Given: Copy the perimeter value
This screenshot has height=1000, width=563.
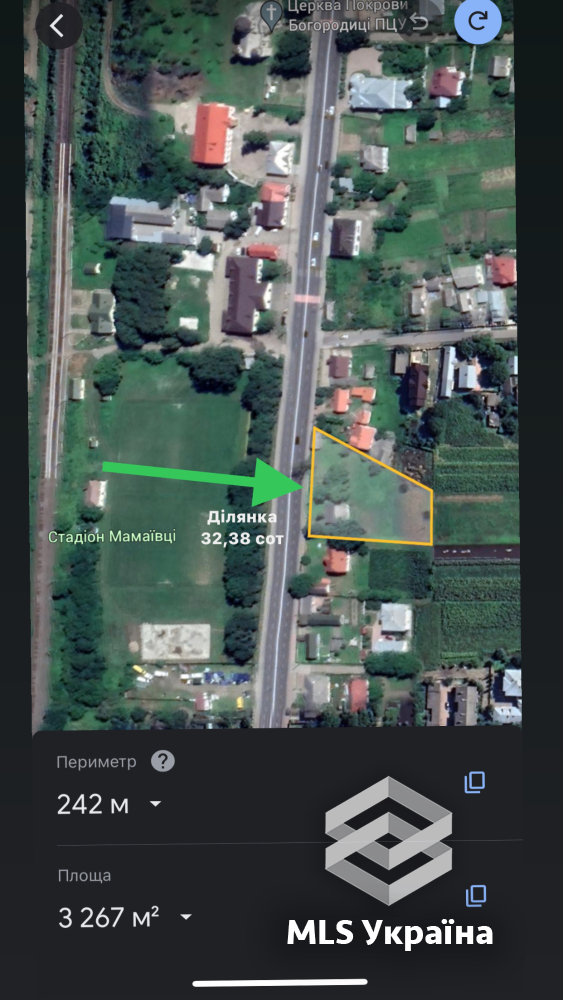Looking at the screenshot, I should click(x=474, y=783).
